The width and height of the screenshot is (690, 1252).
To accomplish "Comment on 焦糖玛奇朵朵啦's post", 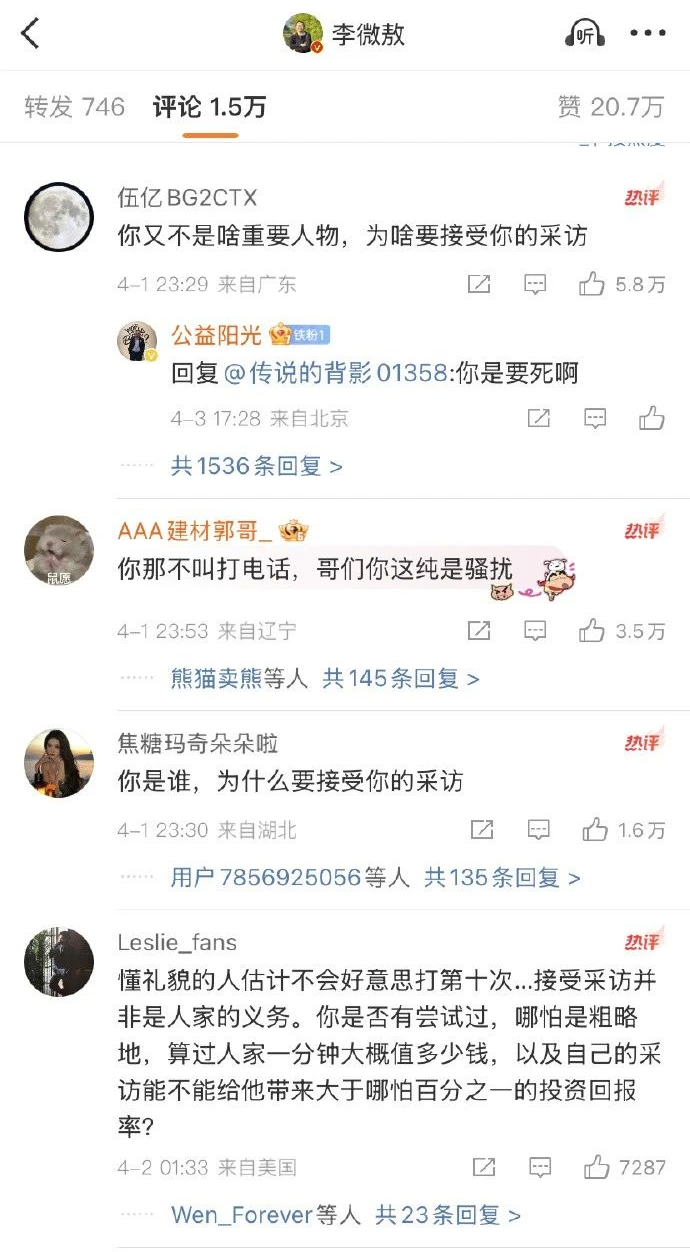I will [539, 830].
